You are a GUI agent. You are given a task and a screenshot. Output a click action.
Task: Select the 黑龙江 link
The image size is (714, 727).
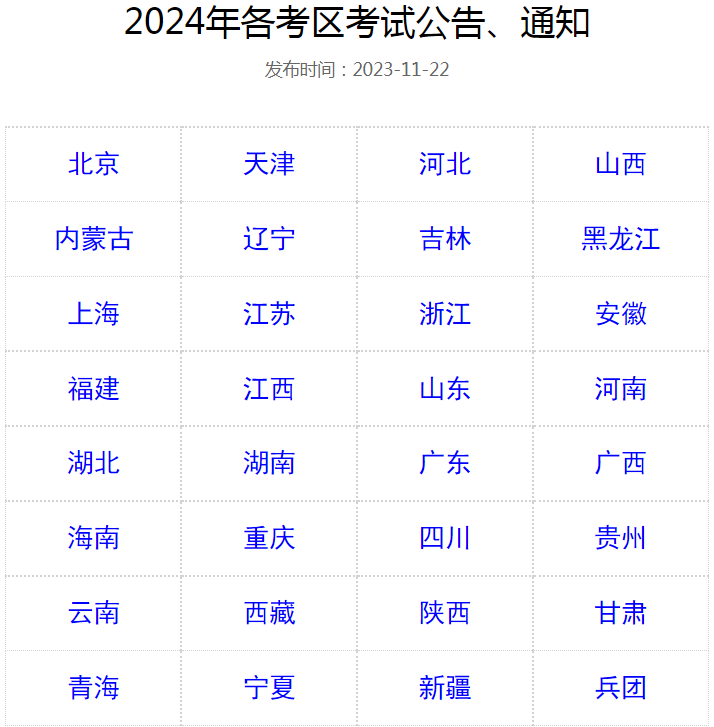(x=621, y=239)
